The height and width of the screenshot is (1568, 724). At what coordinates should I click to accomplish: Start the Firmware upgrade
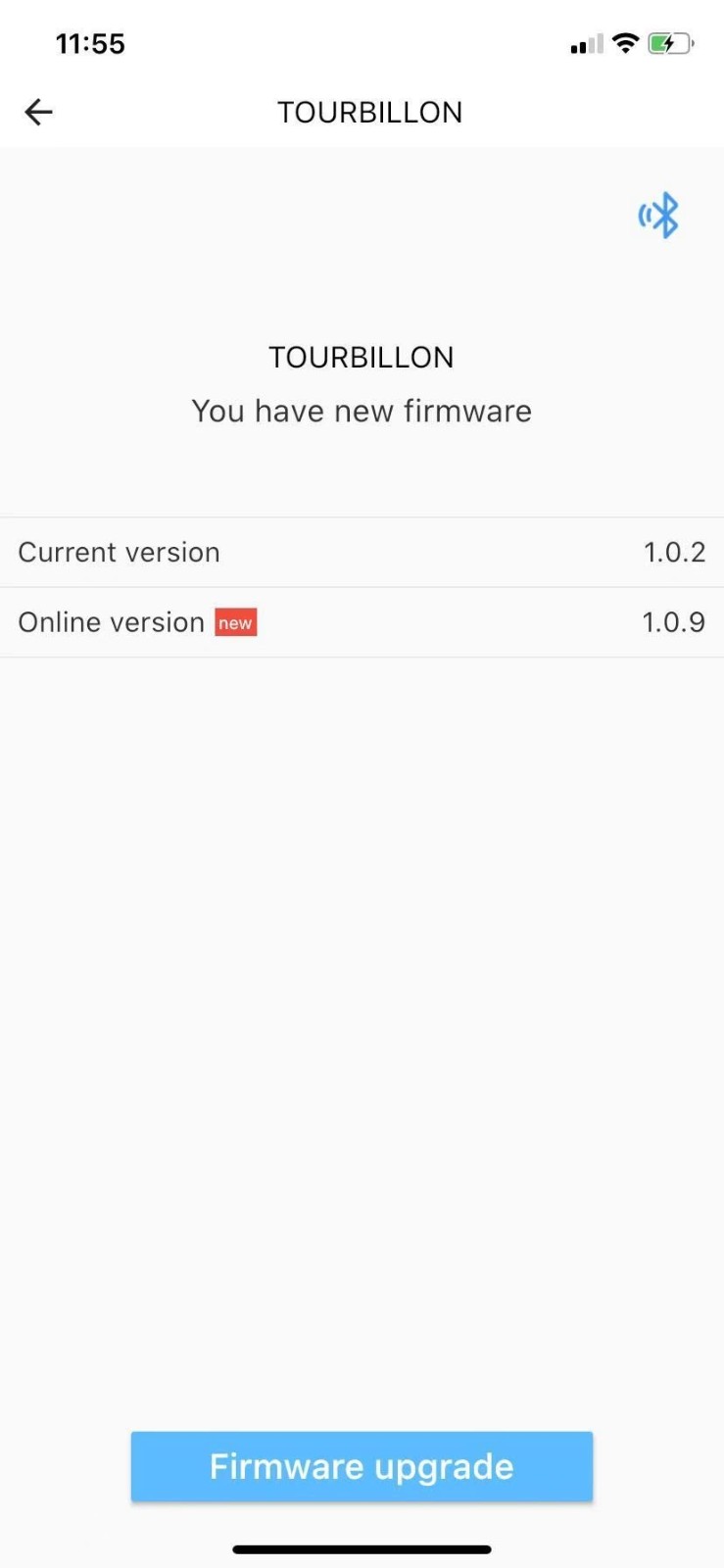[362, 1466]
